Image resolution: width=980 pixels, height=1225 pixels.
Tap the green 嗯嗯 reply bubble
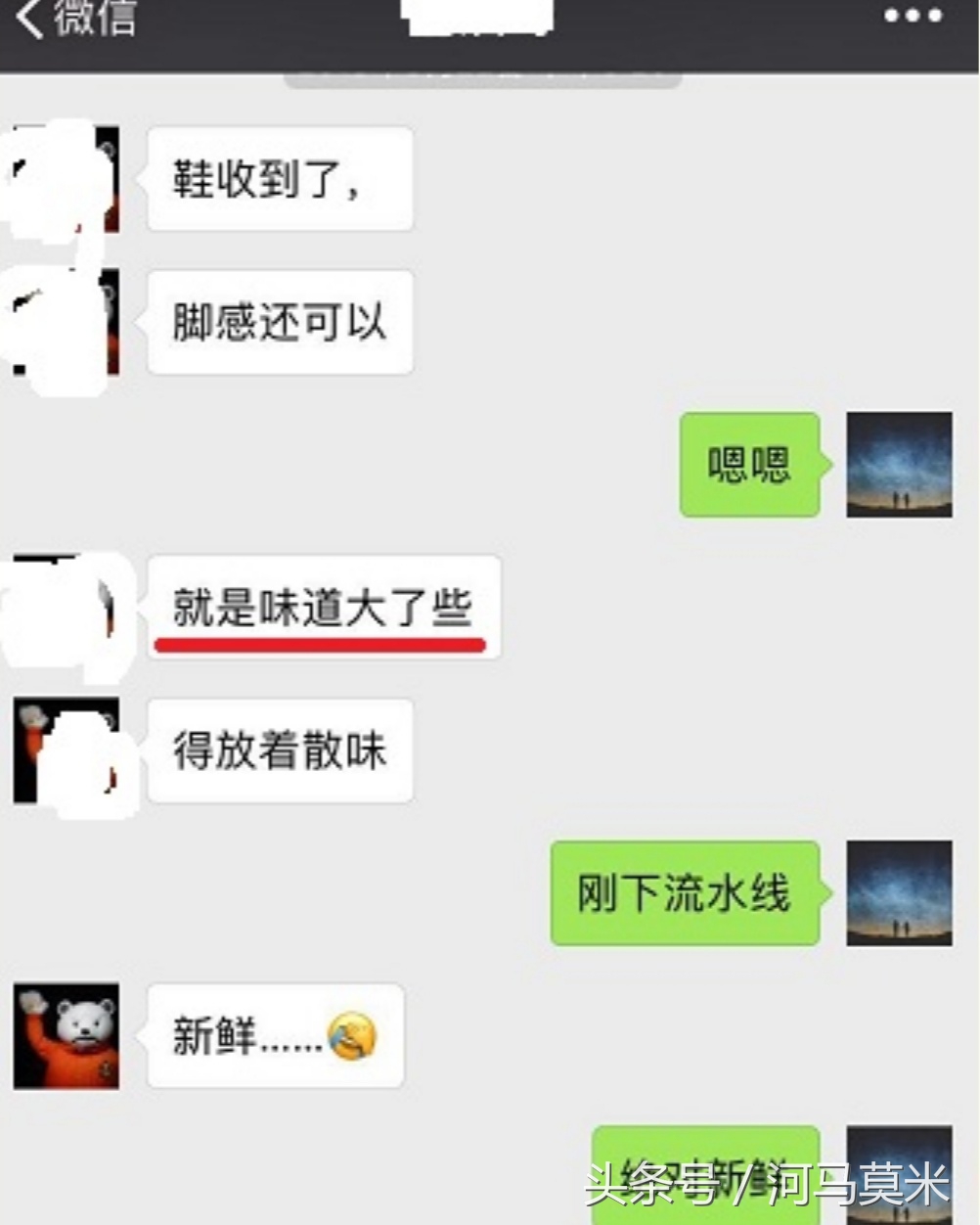pos(749,464)
